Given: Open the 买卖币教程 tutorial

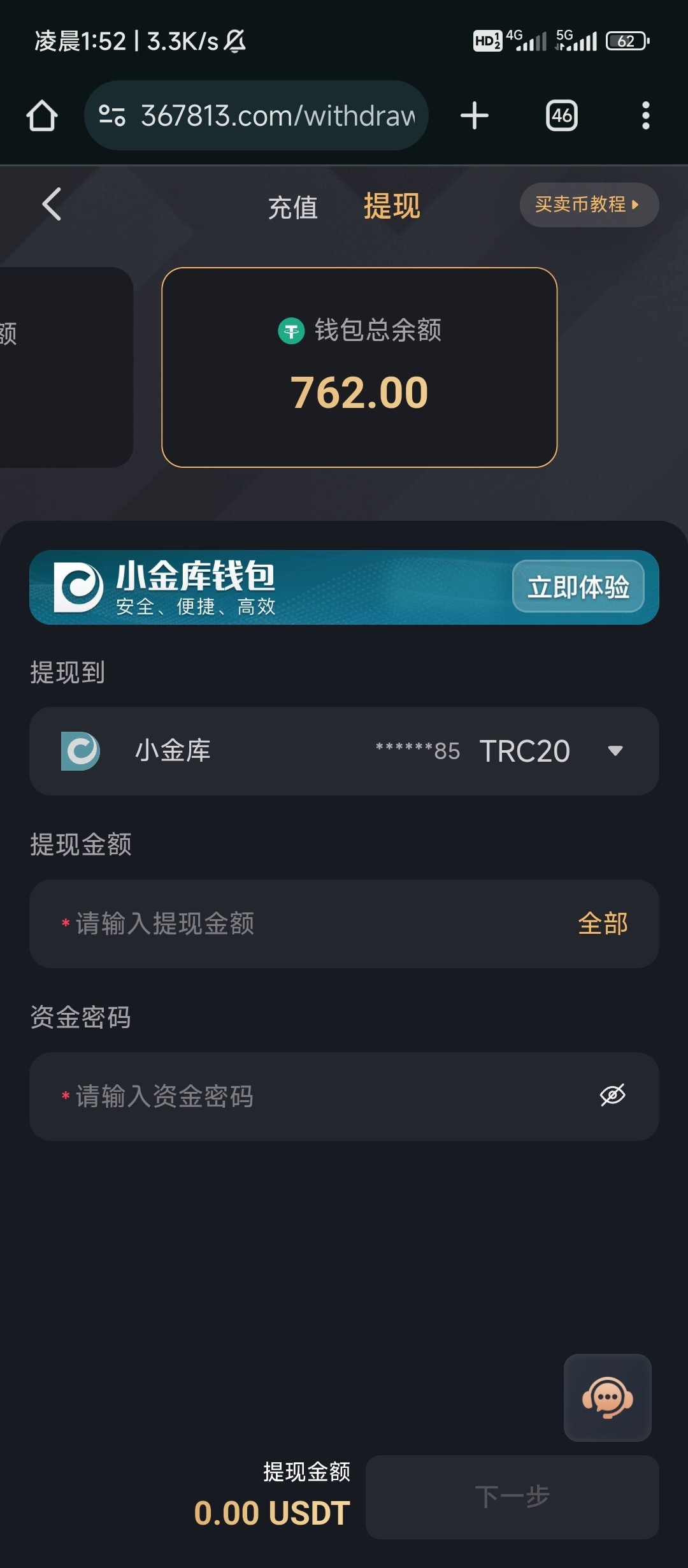Looking at the screenshot, I should coord(589,205).
